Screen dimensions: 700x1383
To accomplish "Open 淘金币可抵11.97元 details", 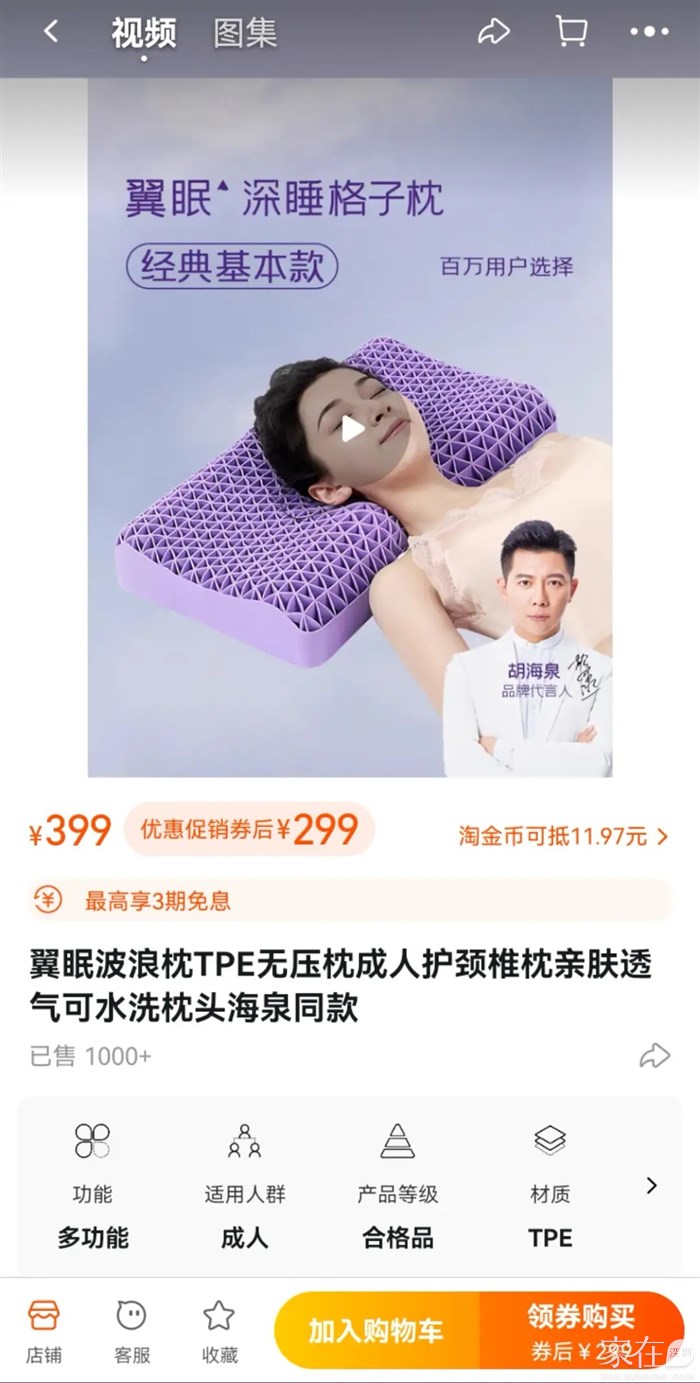I will coord(563,836).
